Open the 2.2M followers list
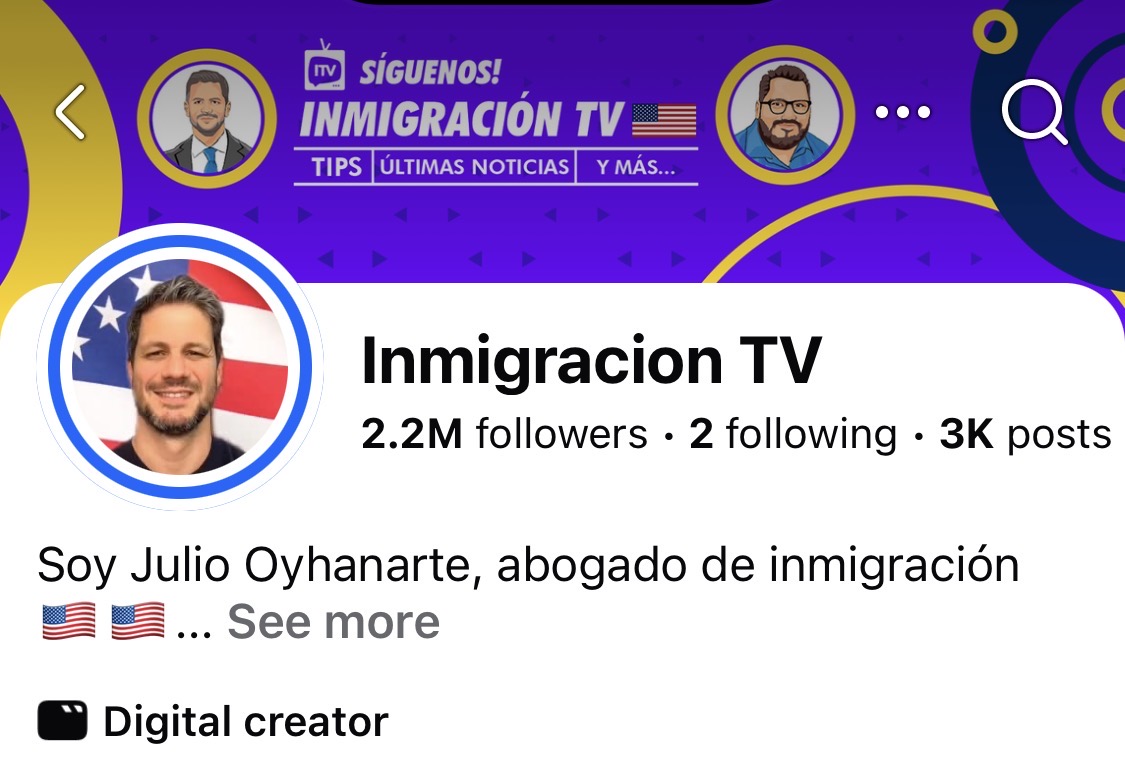 [504, 435]
